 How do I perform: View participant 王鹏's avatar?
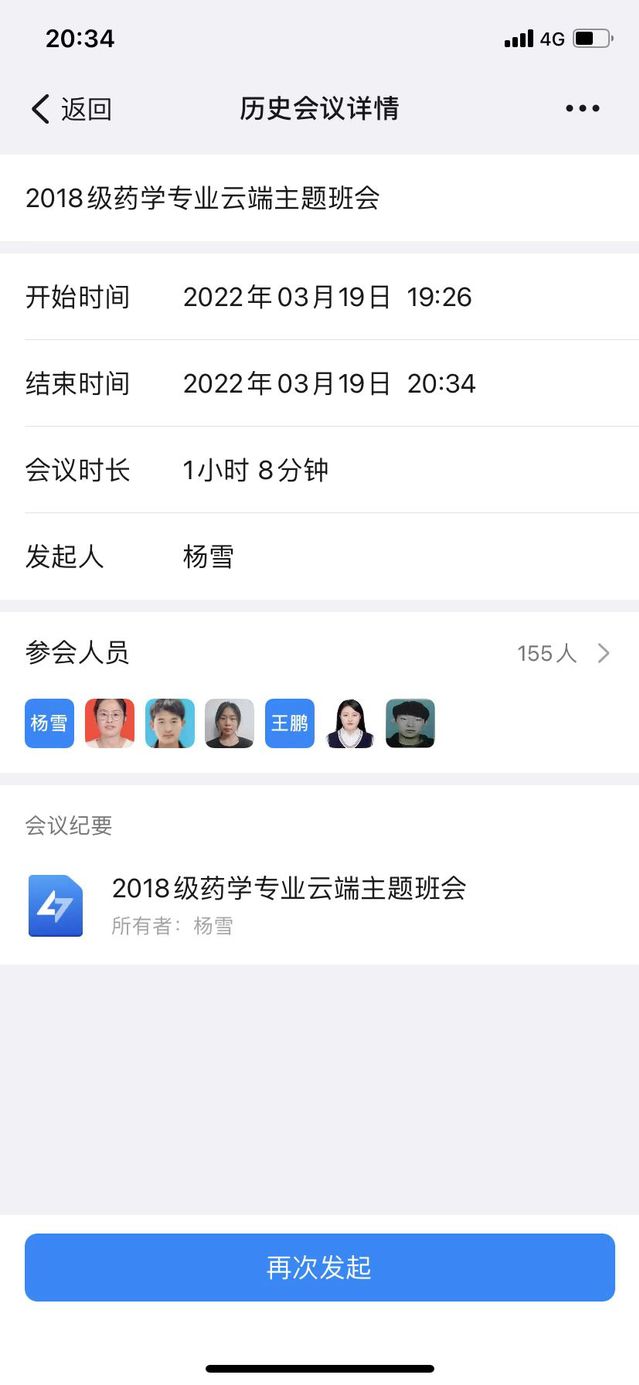click(289, 723)
